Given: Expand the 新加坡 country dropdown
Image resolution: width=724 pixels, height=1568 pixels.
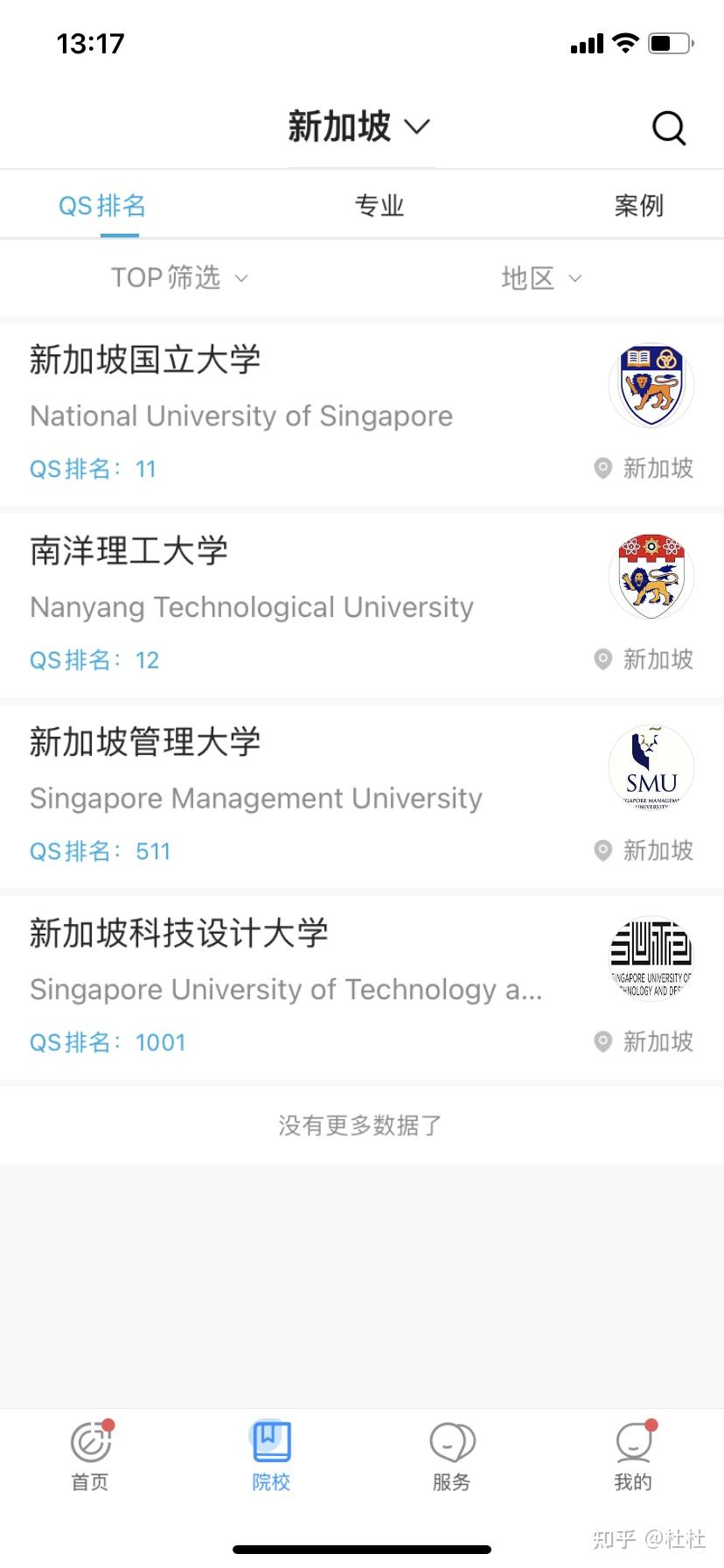Looking at the screenshot, I should pyautogui.click(x=359, y=127).
